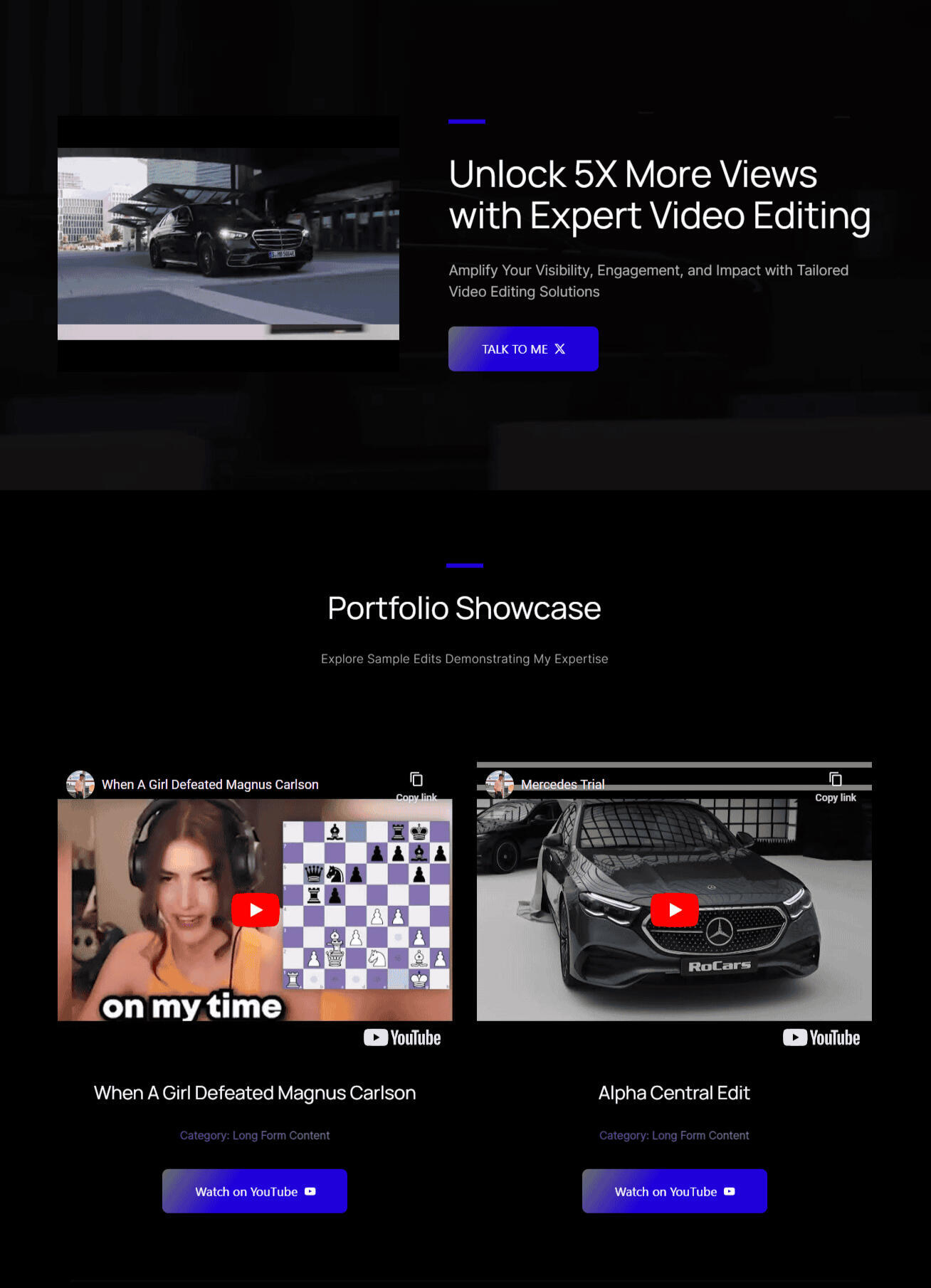This screenshot has width=931, height=1288.
Task: Click the YouTube logo on the Mercedes video
Action: tap(821, 1038)
